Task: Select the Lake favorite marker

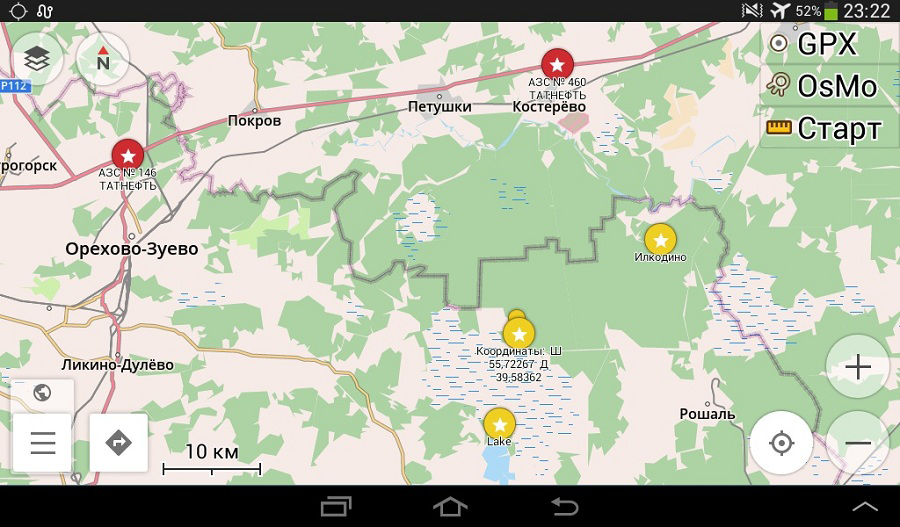Action: pyautogui.click(x=499, y=423)
